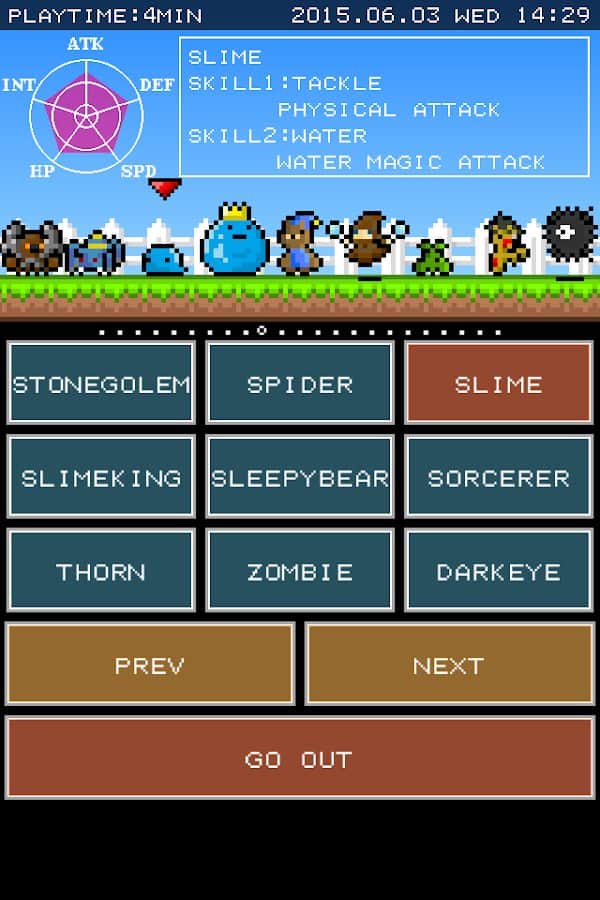Choose the DARKEYE button
The height and width of the screenshot is (900, 600).
tap(498, 572)
